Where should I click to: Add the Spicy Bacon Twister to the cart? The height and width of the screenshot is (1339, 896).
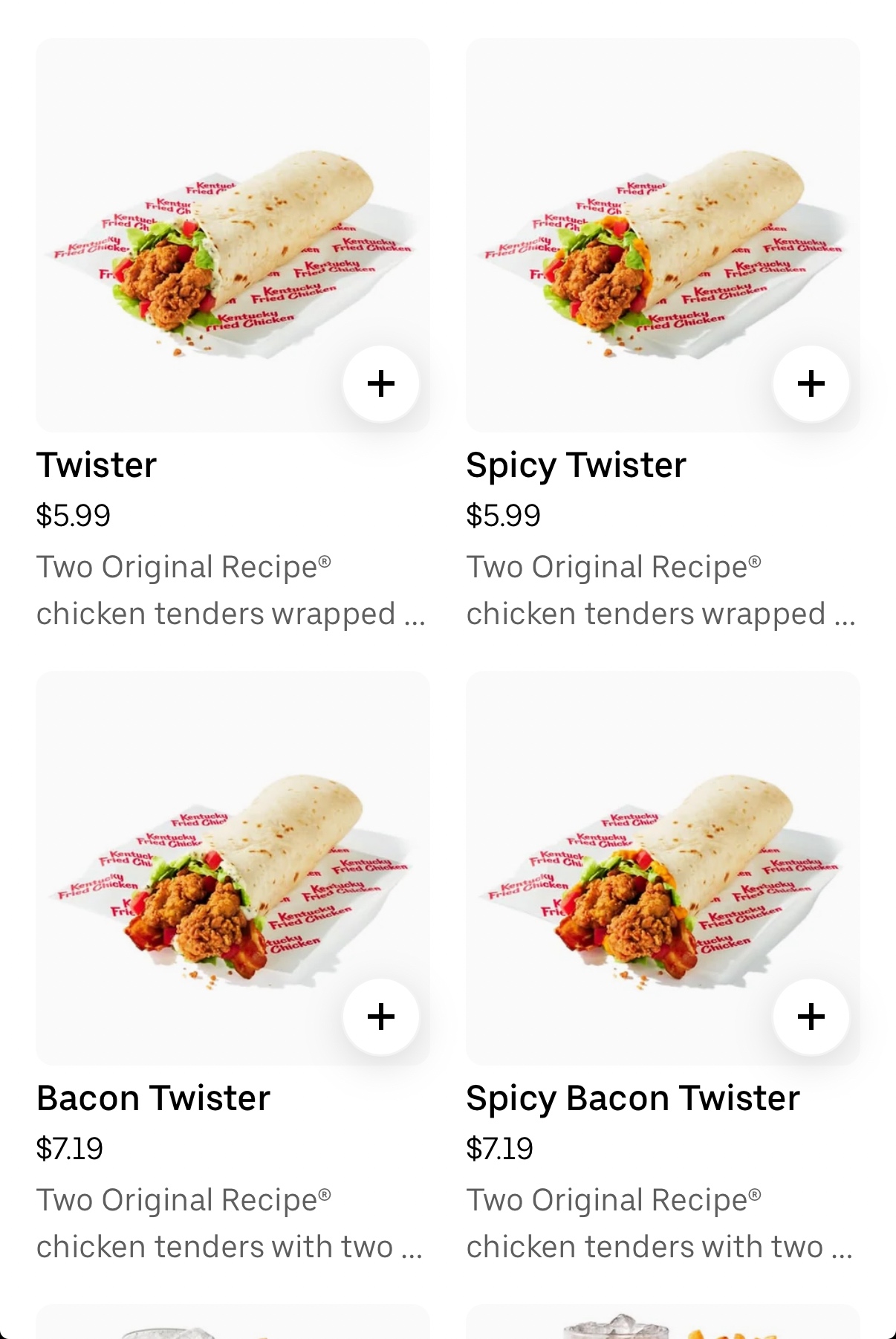click(811, 1017)
